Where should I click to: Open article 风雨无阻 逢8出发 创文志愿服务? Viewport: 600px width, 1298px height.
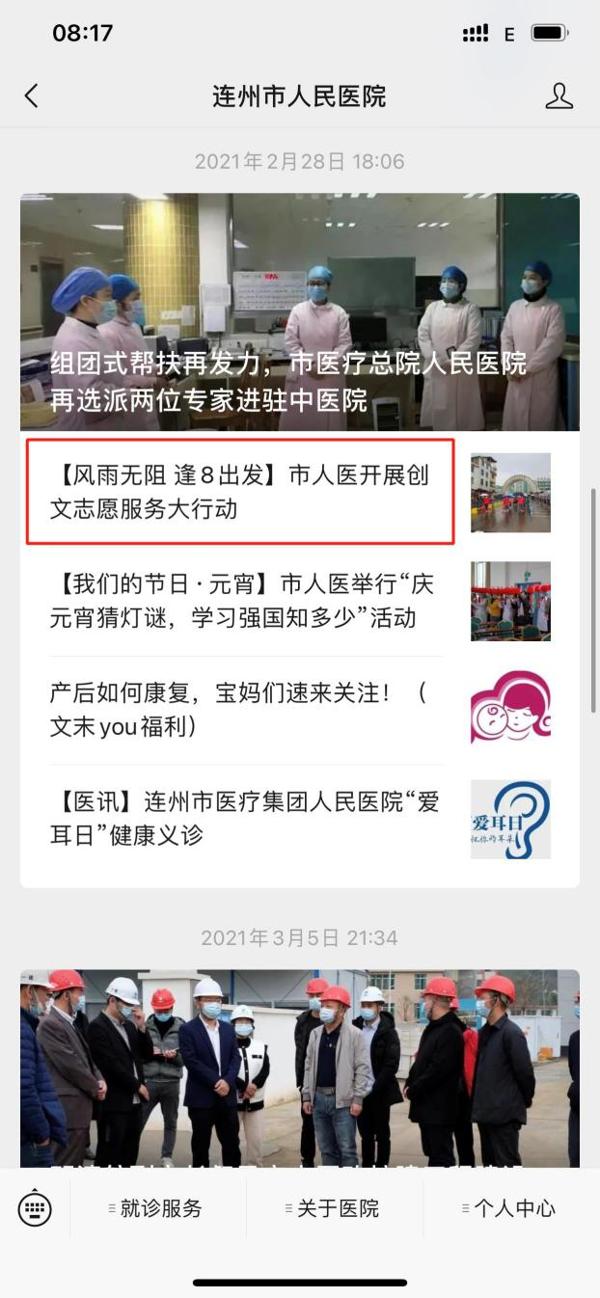[x=240, y=491]
